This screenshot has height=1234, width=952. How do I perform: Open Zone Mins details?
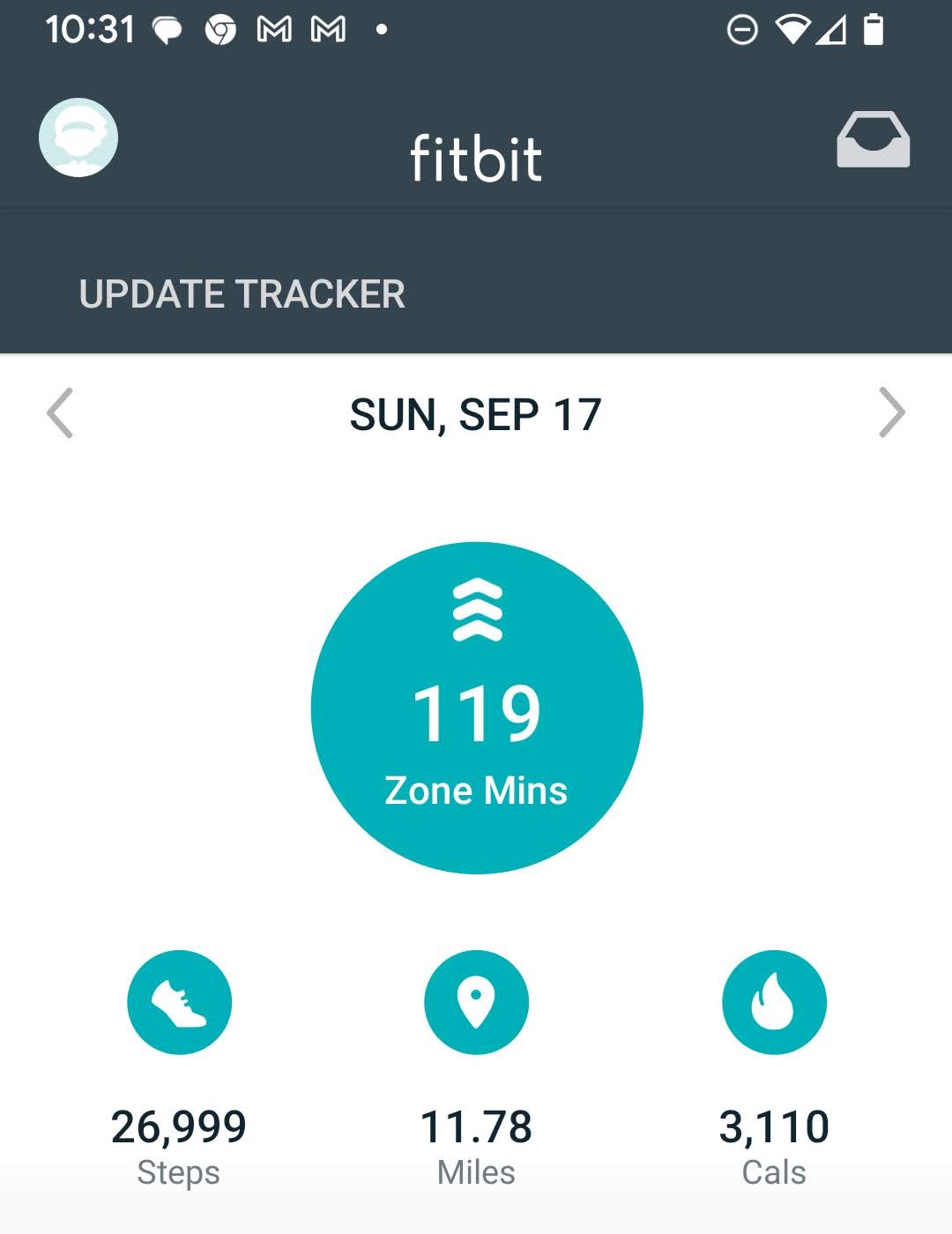pyautogui.click(x=477, y=708)
